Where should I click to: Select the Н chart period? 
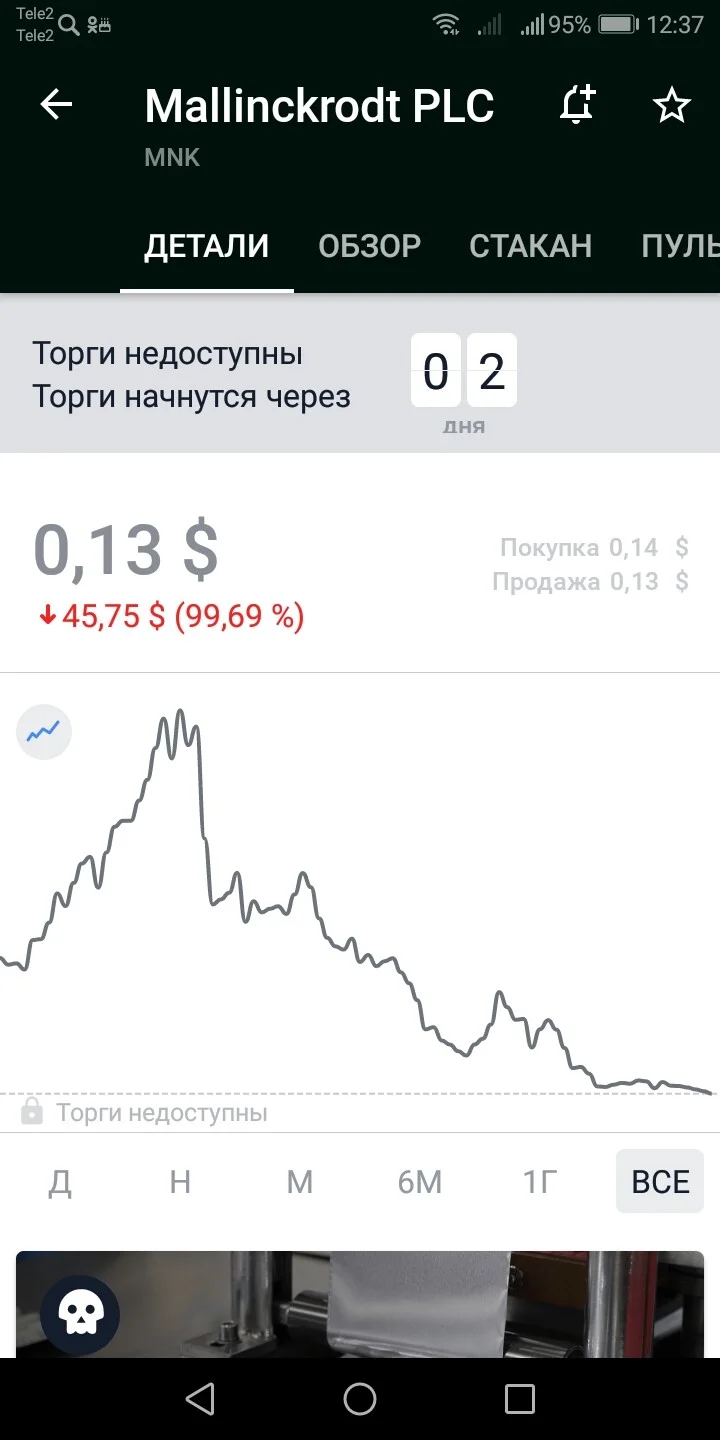coord(180,1182)
